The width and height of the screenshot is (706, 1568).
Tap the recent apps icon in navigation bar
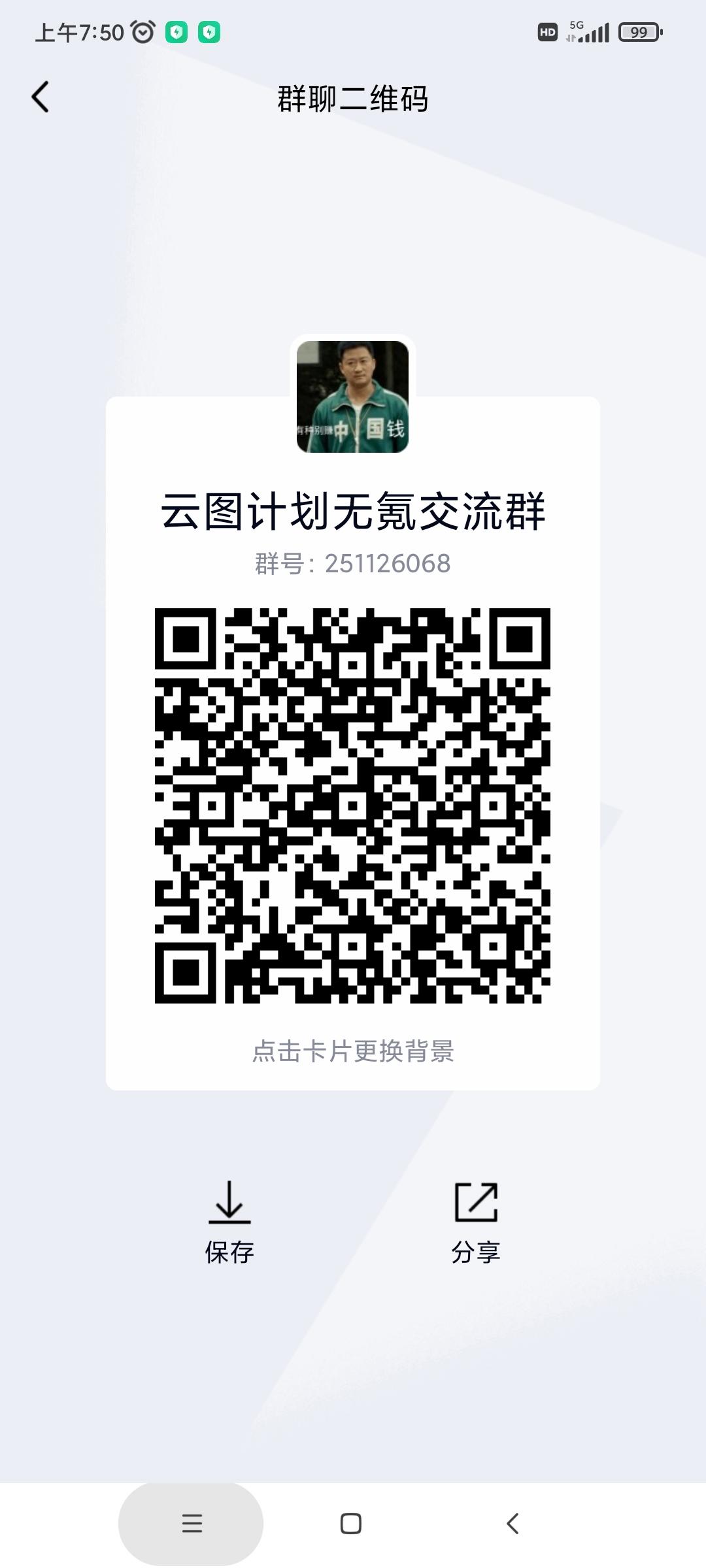[190, 1524]
